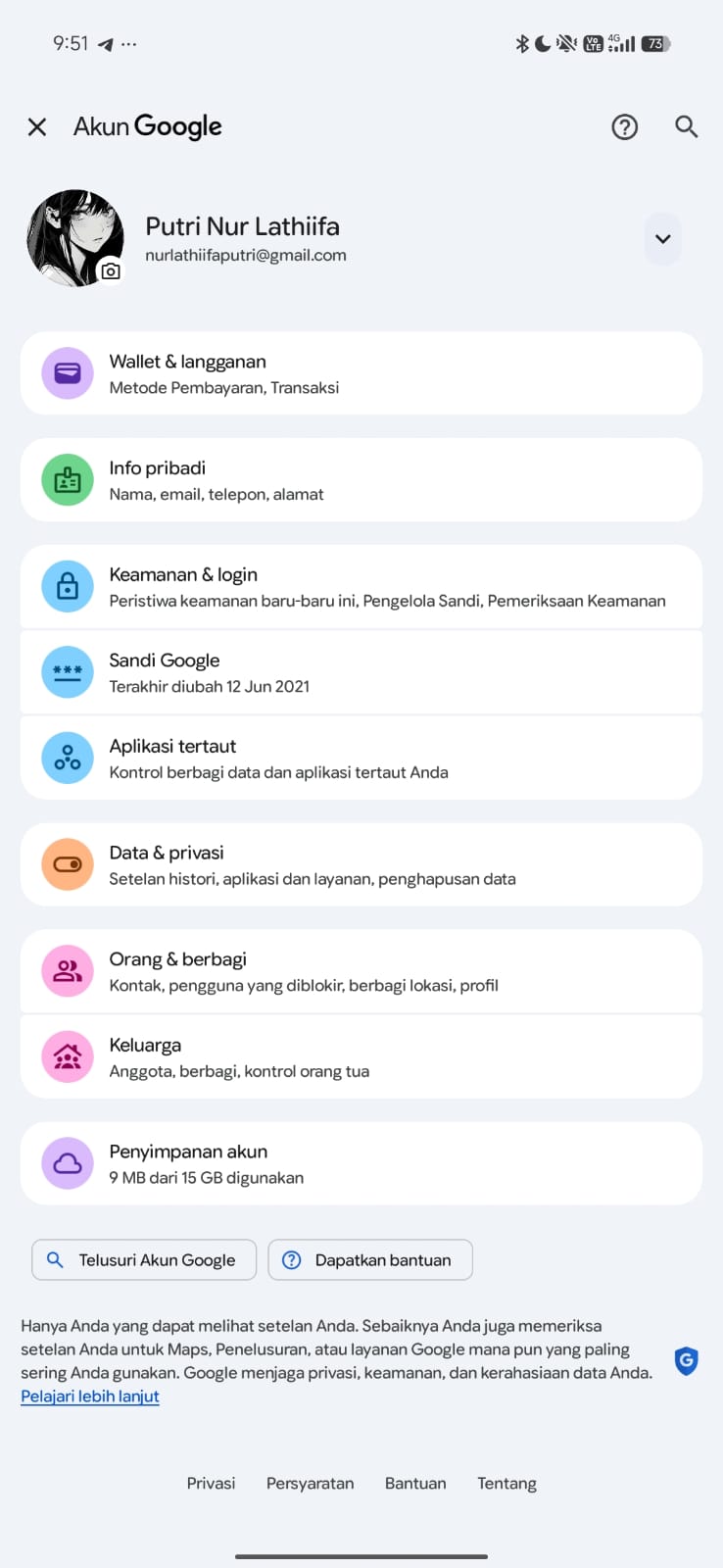Open Orang & berbagi
This screenshot has width=723, height=1568.
pyautogui.click(x=361, y=971)
